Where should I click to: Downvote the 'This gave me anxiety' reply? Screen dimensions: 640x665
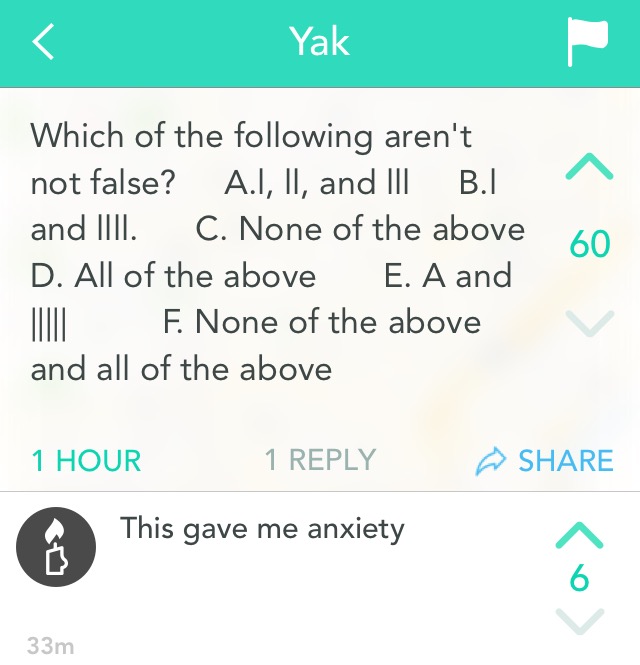click(579, 621)
